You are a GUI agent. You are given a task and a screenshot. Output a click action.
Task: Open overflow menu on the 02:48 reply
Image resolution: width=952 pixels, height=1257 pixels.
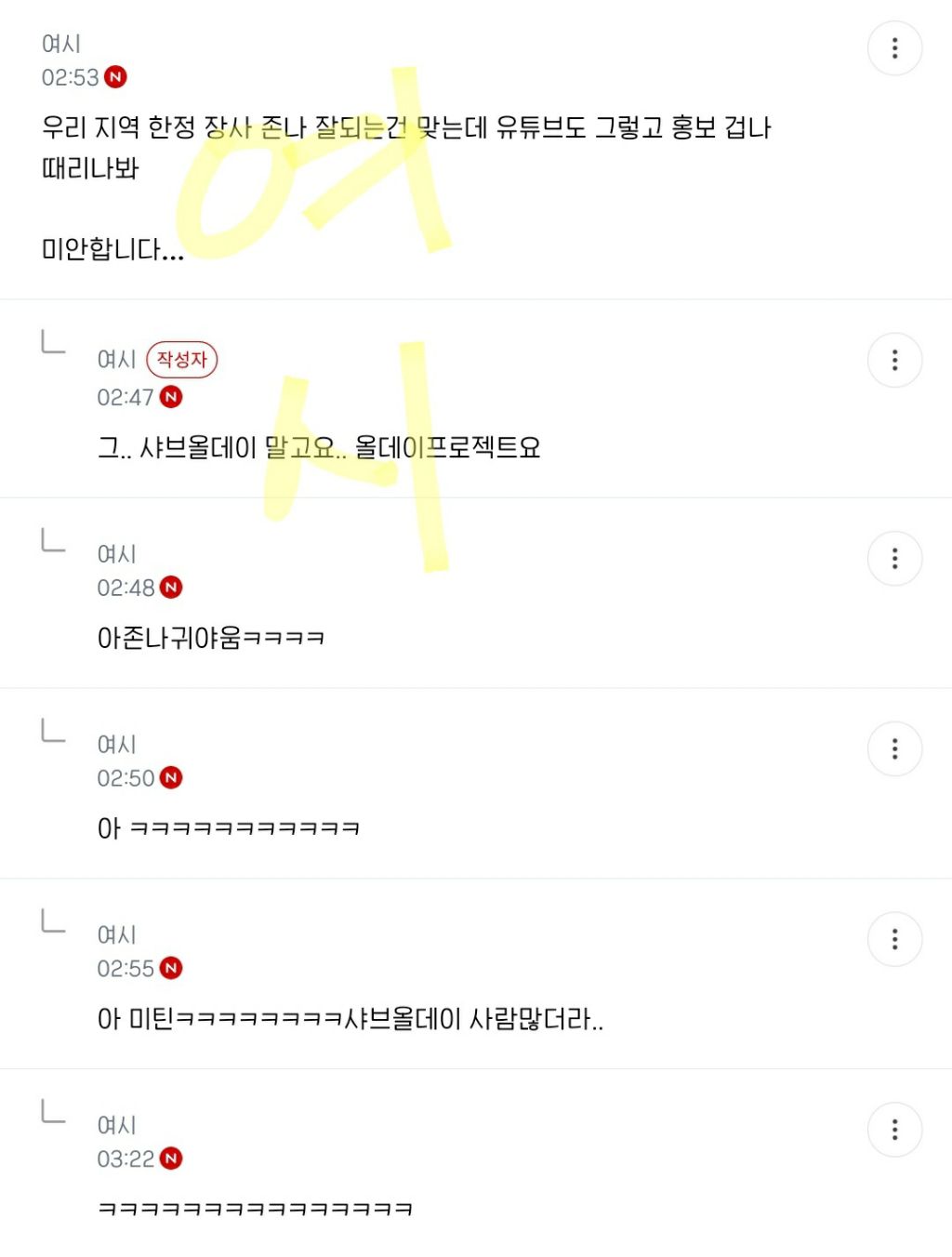click(894, 559)
